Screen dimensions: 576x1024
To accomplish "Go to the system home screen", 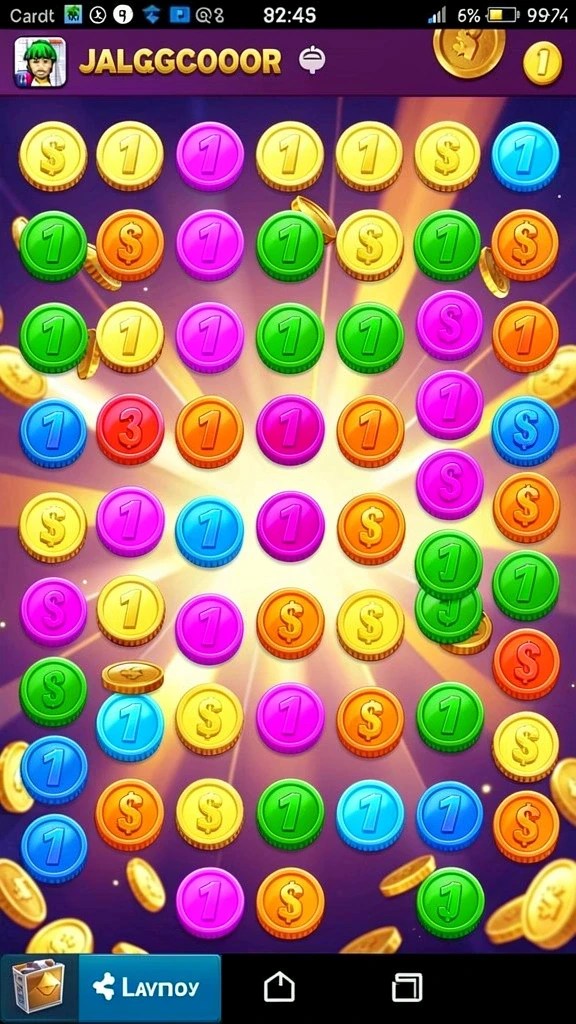I will pos(279,987).
